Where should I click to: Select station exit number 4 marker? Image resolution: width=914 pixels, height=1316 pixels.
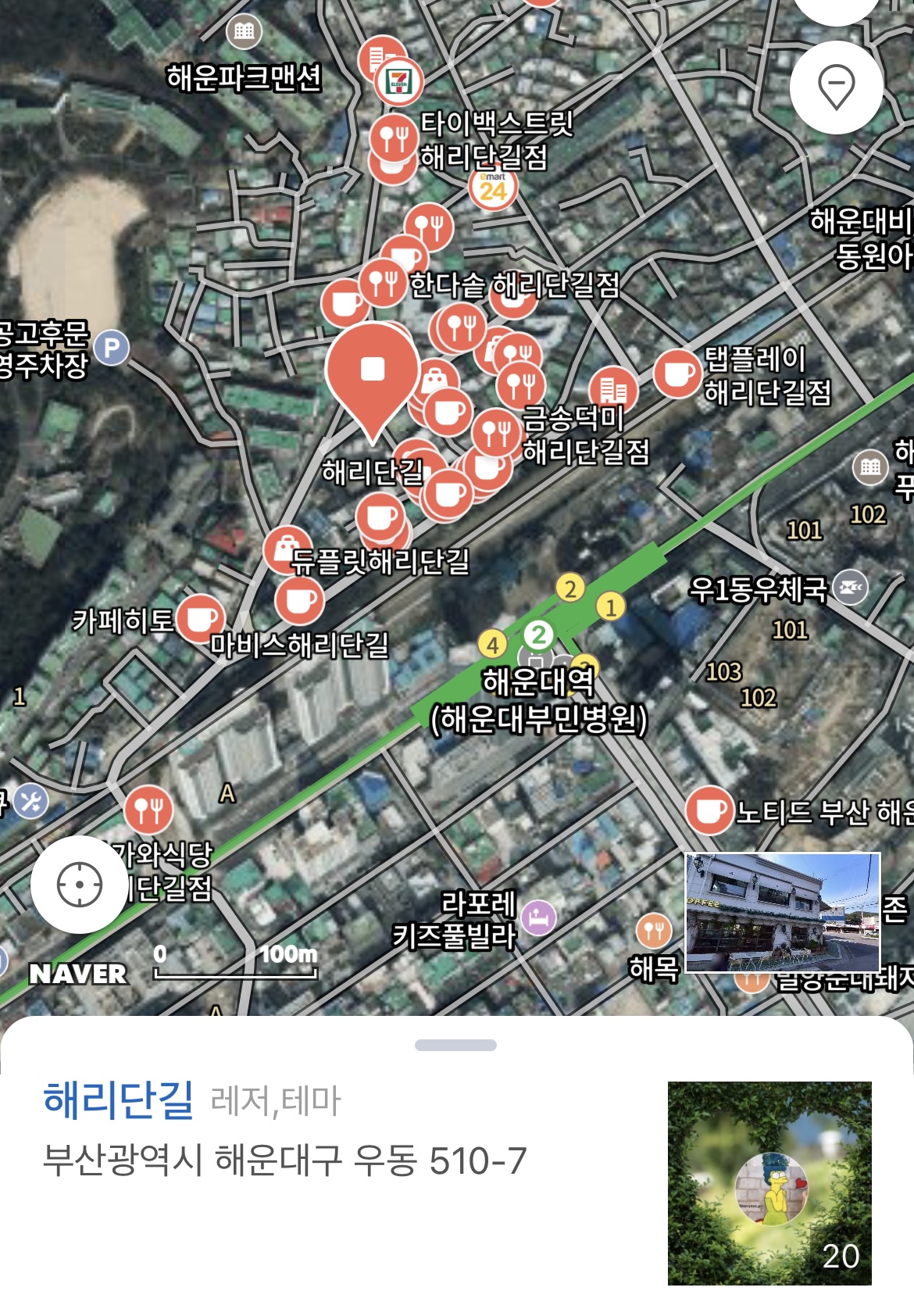click(492, 645)
